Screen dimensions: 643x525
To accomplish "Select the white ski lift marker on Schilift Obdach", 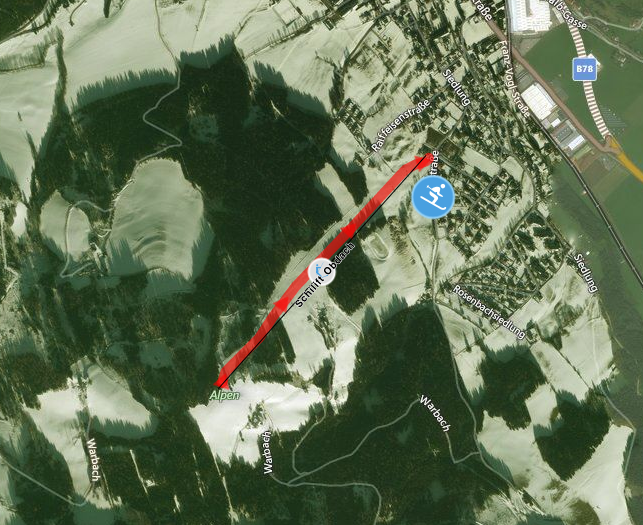I will tap(321, 271).
